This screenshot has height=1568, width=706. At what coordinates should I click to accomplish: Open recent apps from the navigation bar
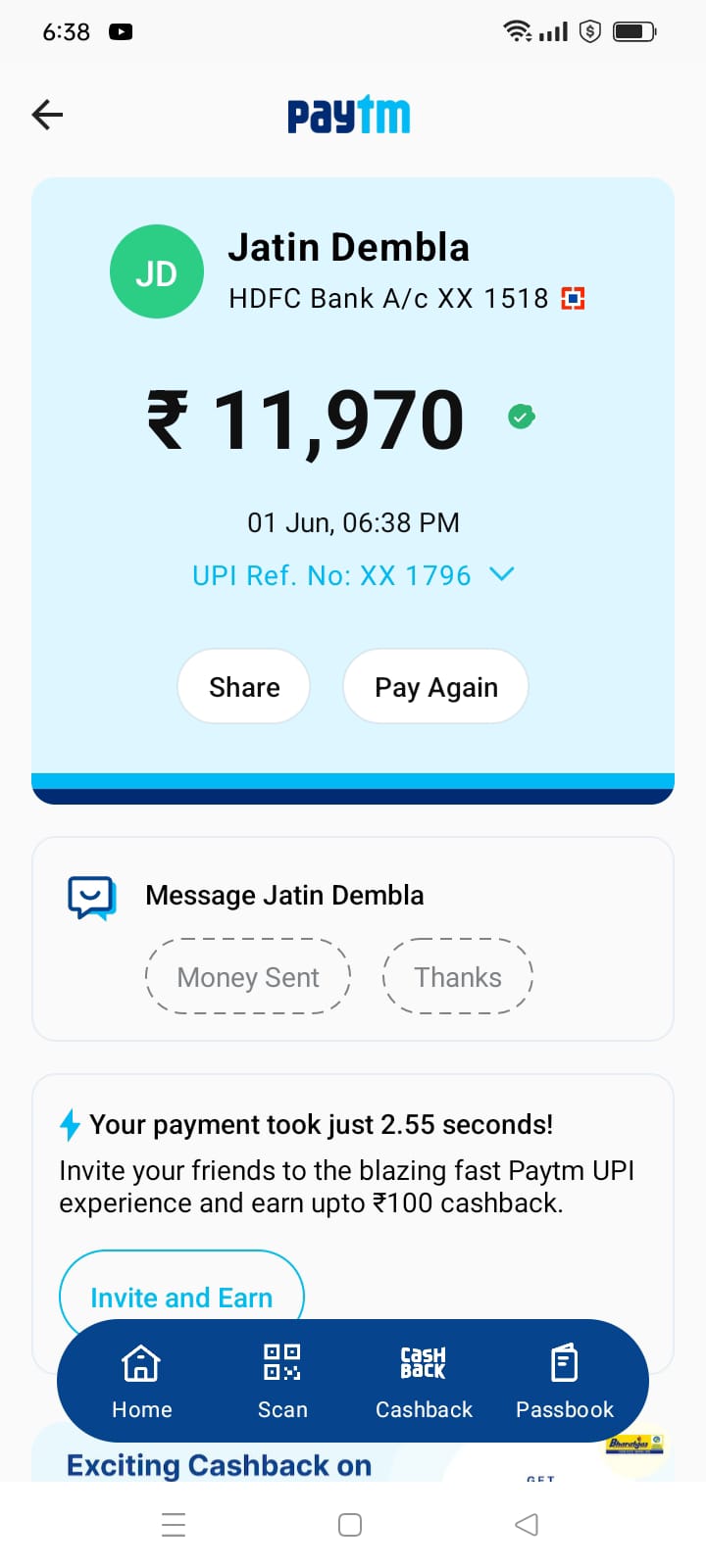(x=174, y=1524)
